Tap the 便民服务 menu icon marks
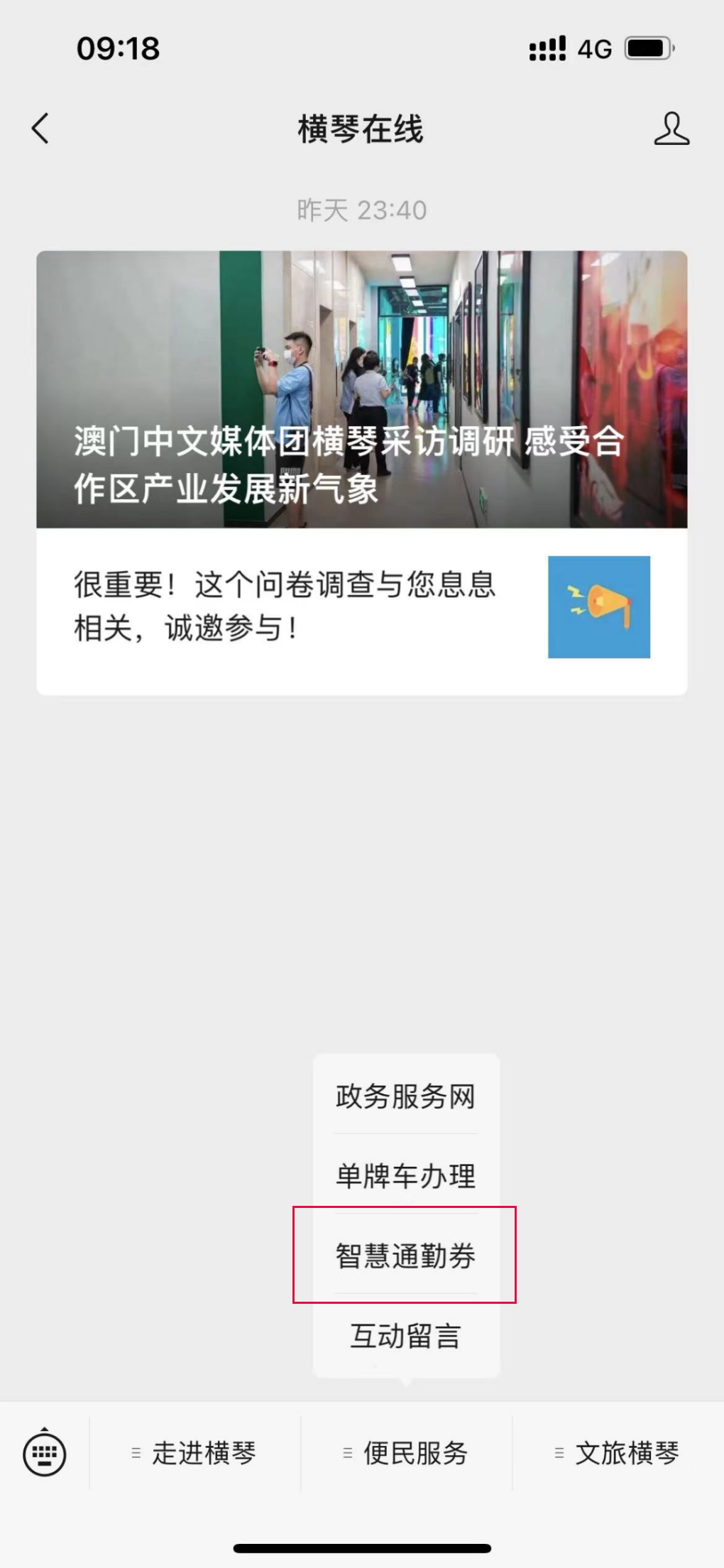The width and height of the screenshot is (724, 1568). 348,1453
